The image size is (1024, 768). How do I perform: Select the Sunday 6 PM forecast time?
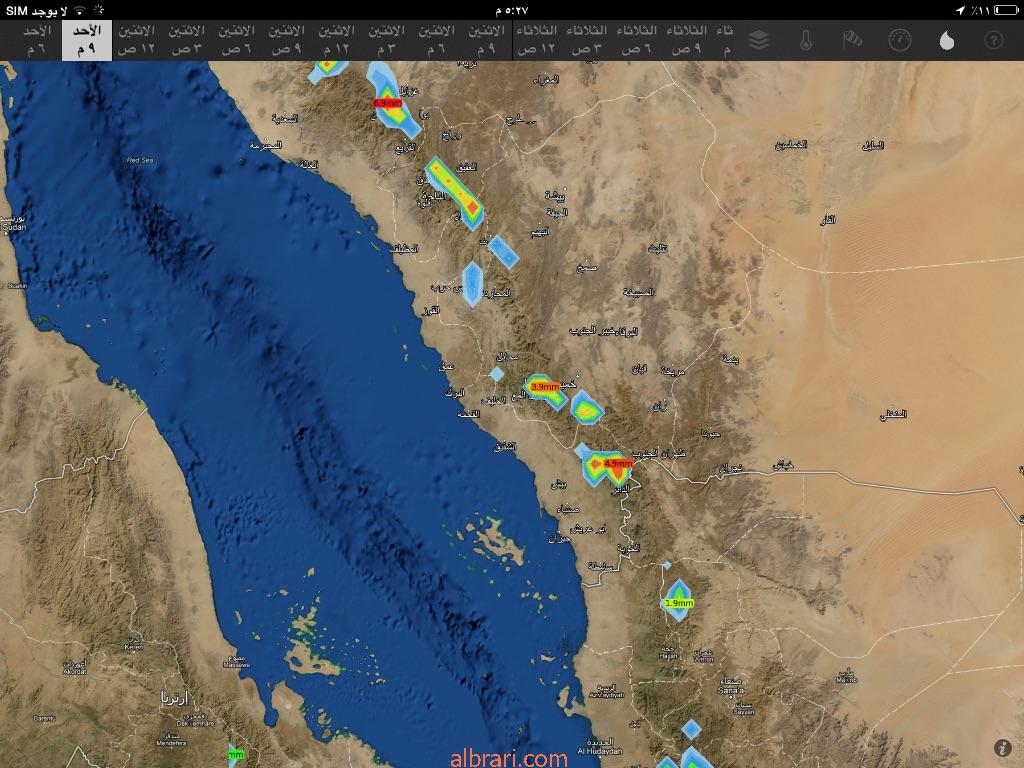(36, 40)
